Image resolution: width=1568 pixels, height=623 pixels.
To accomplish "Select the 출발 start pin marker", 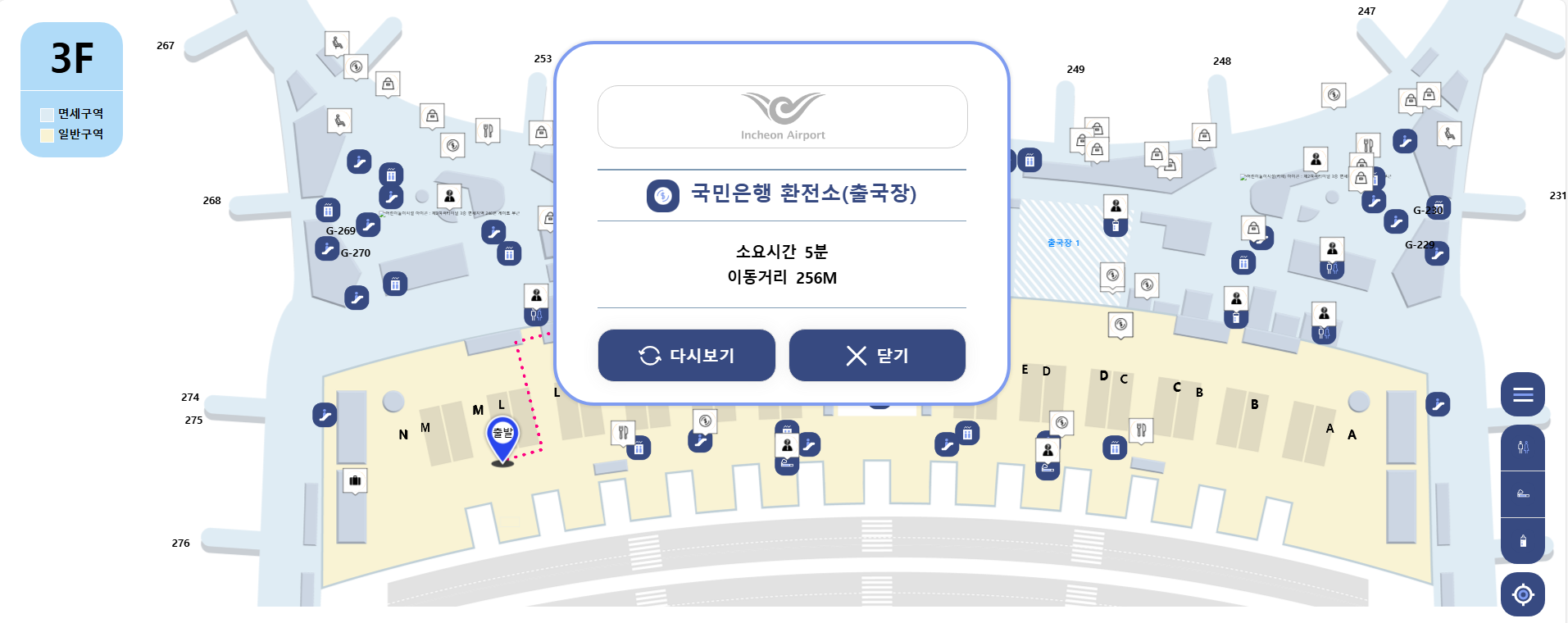I will (x=502, y=440).
